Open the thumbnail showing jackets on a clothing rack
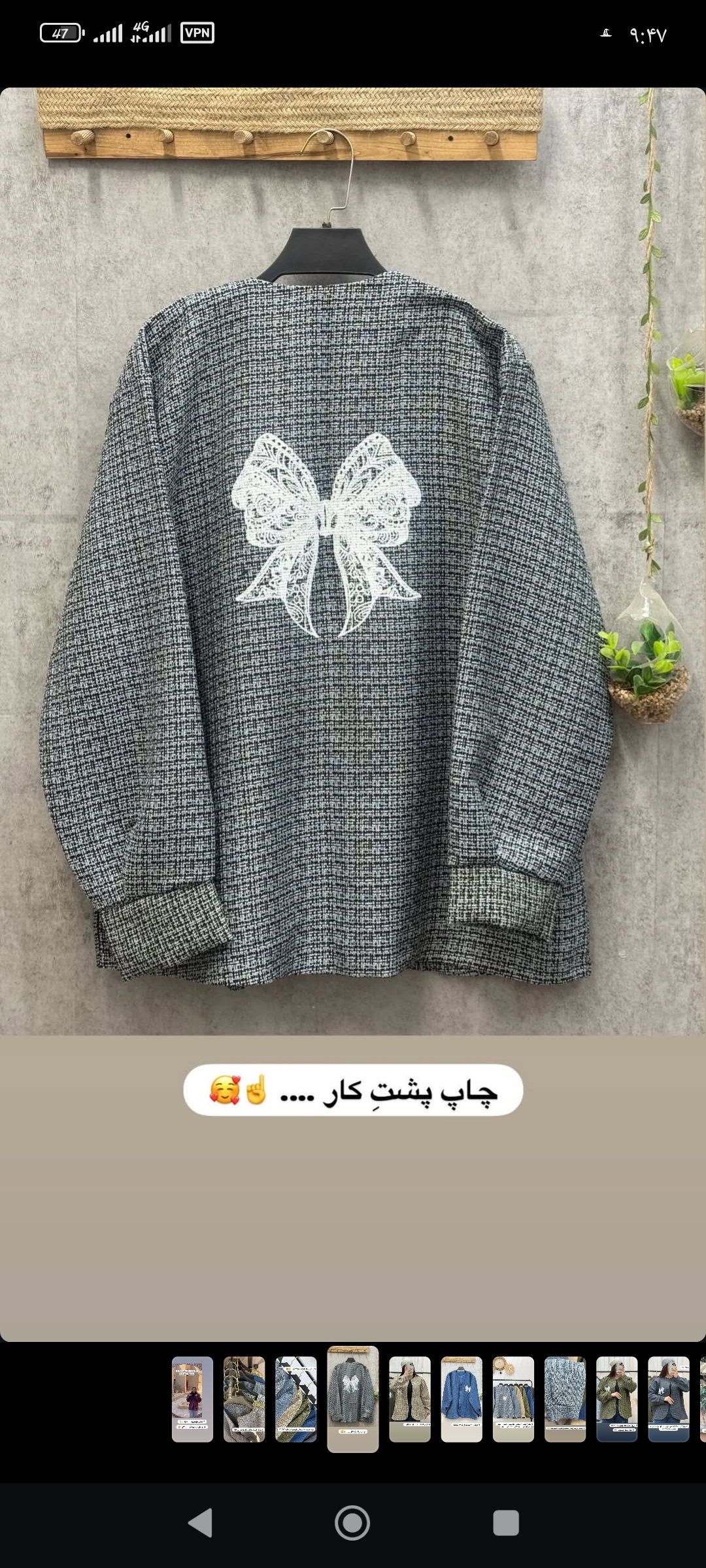 513,1399
